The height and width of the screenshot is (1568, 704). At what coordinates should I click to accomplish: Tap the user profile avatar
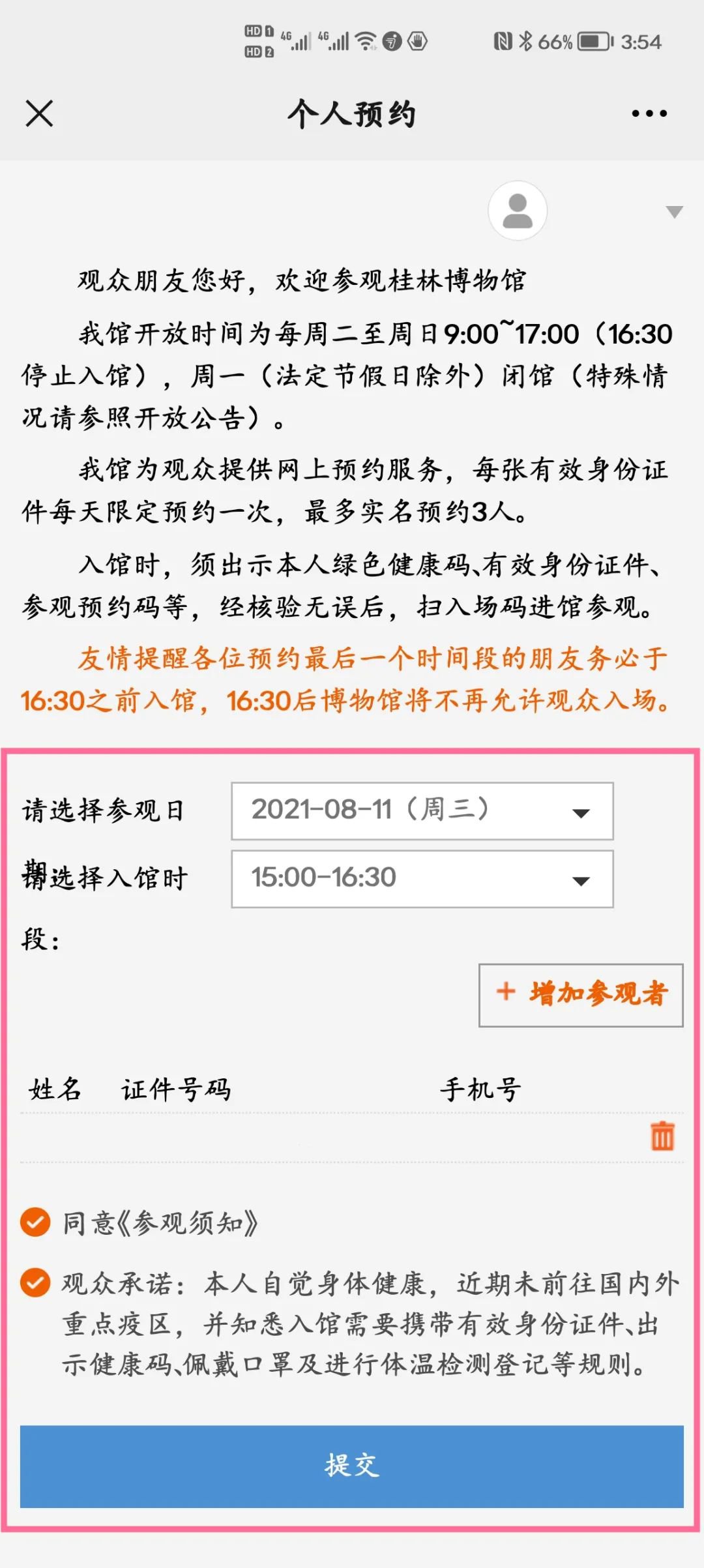click(518, 211)
